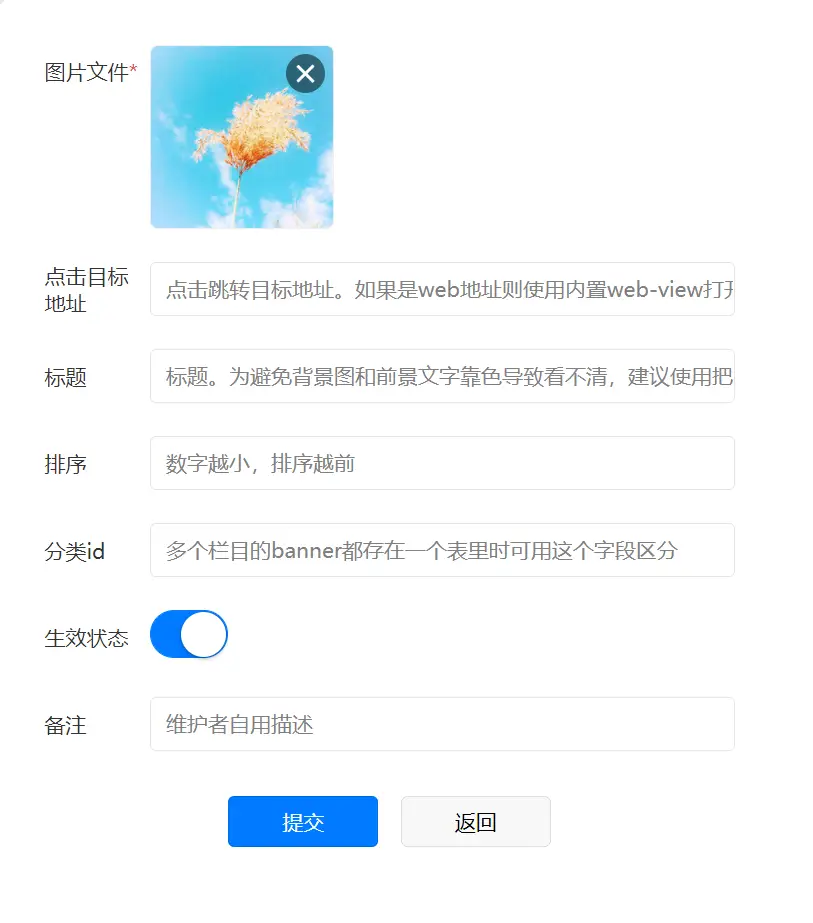The image size is (813, 923).
Task: Focus the 点击目标地址 input field
Action: coord(442,289)
